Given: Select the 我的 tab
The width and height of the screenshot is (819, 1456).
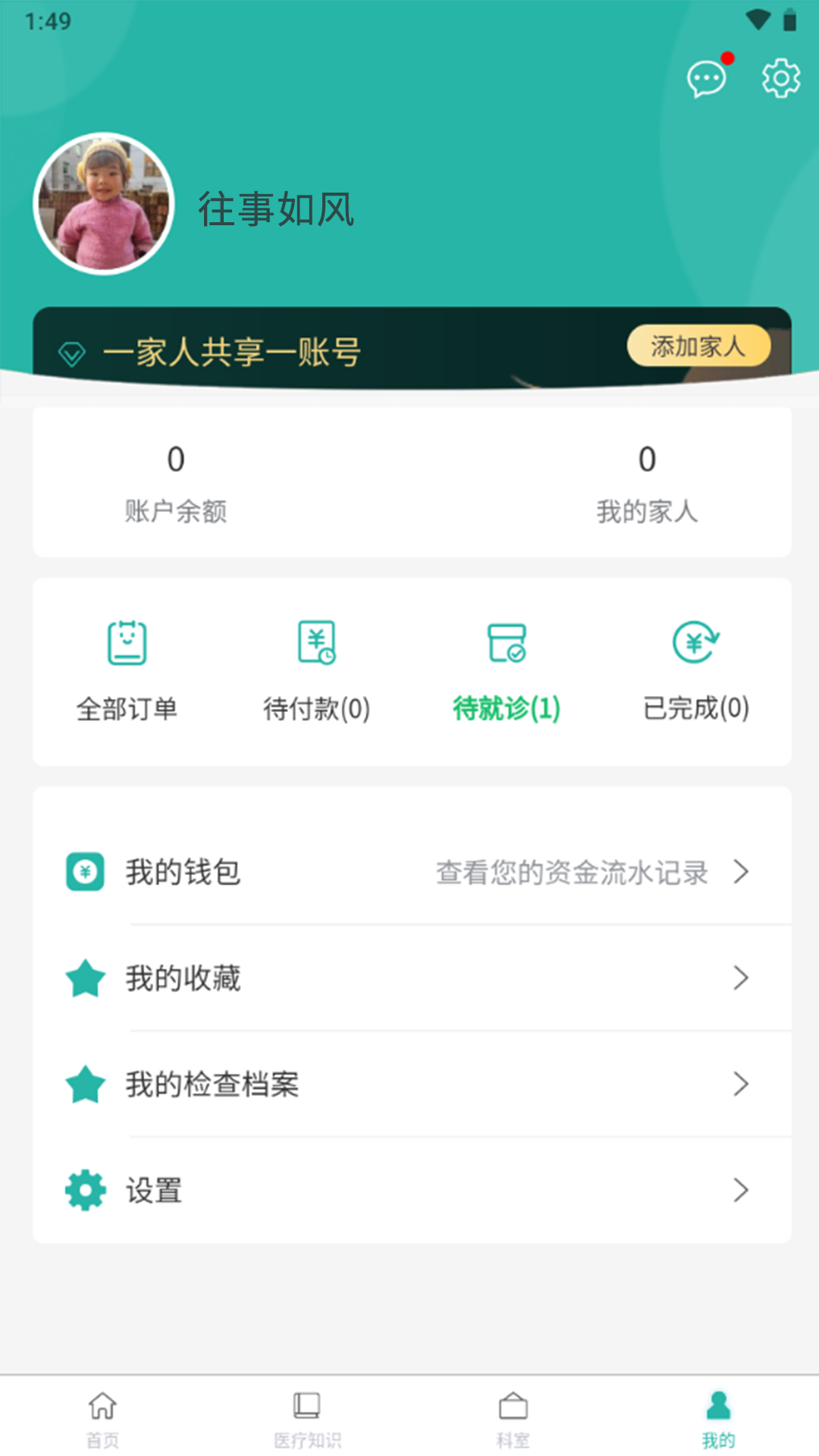Looking at the screenshot, I should point(718,1418).
